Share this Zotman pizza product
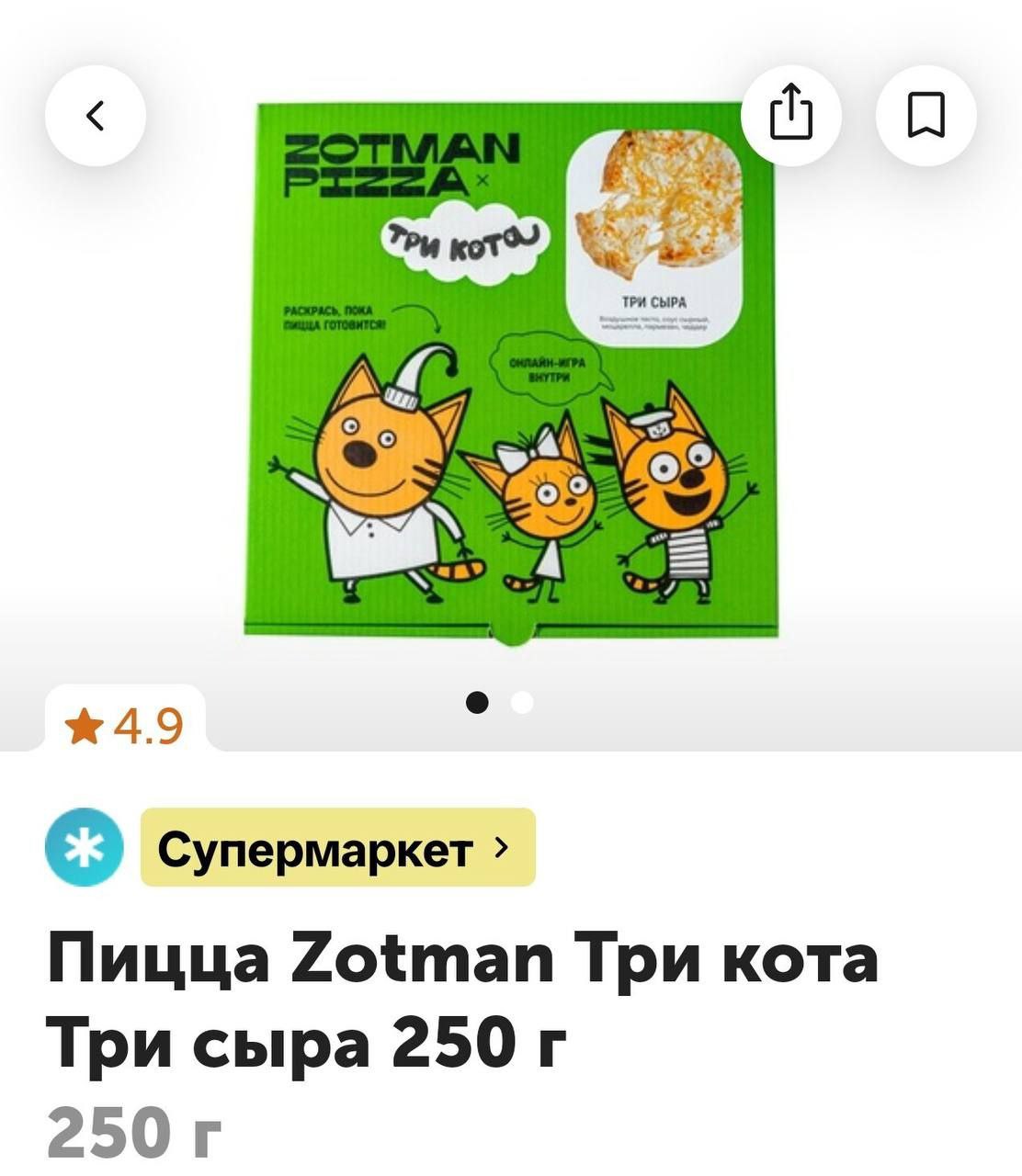Image resolution: width=1022 pixels, height=1176 pixels. point(790,116)
